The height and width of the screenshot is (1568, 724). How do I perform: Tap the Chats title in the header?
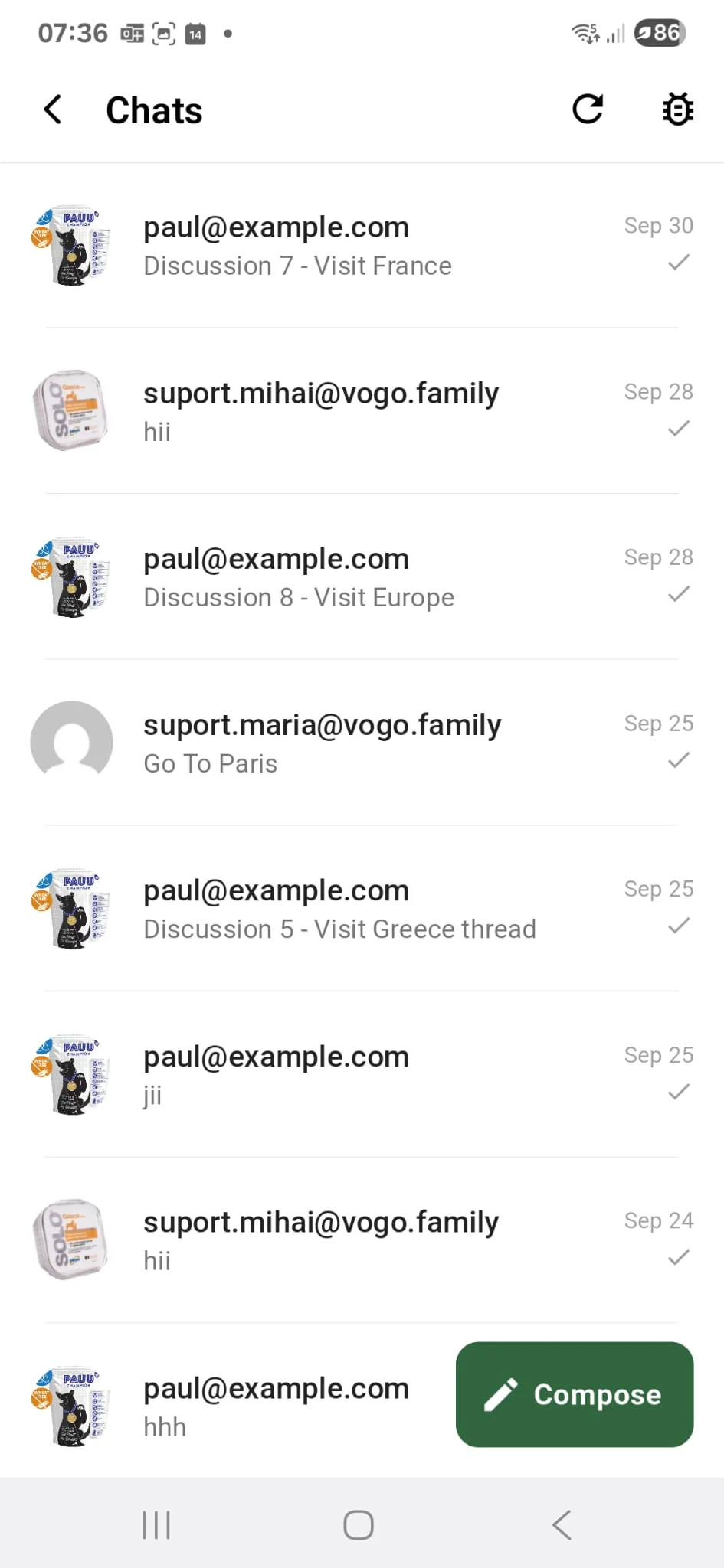coord(154,109)
